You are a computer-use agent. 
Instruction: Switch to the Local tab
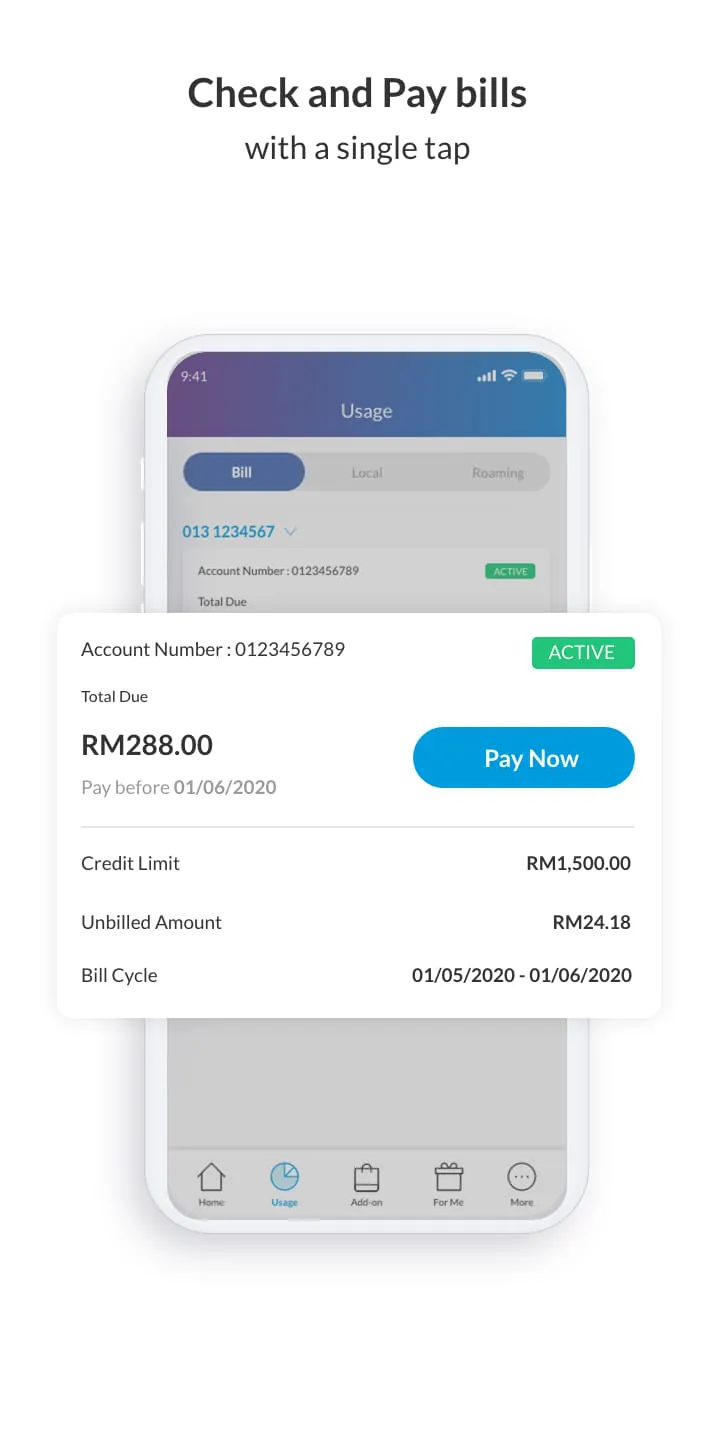[x=366, y=472]
